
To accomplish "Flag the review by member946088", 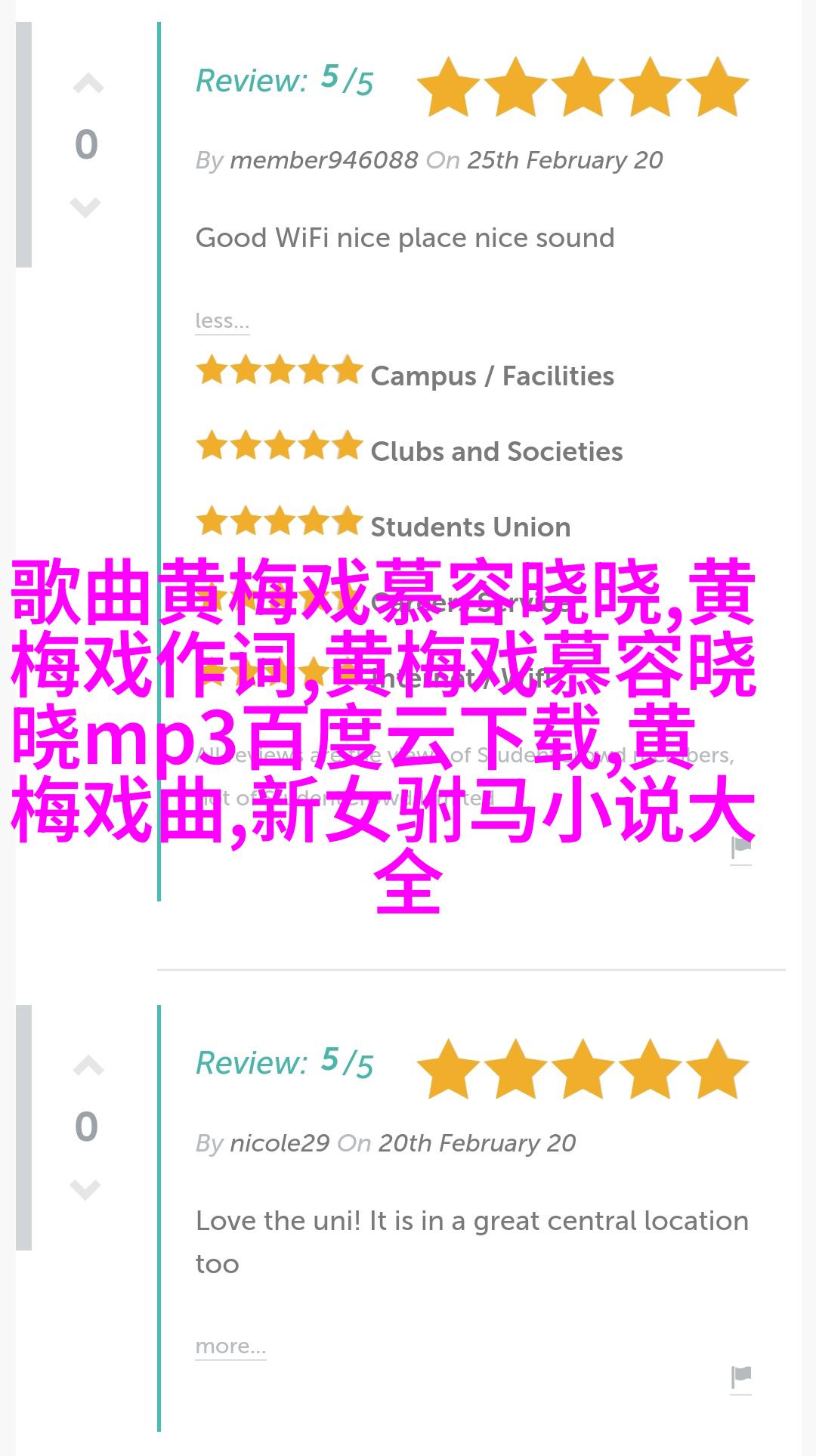I will click(x=741, y=849).
